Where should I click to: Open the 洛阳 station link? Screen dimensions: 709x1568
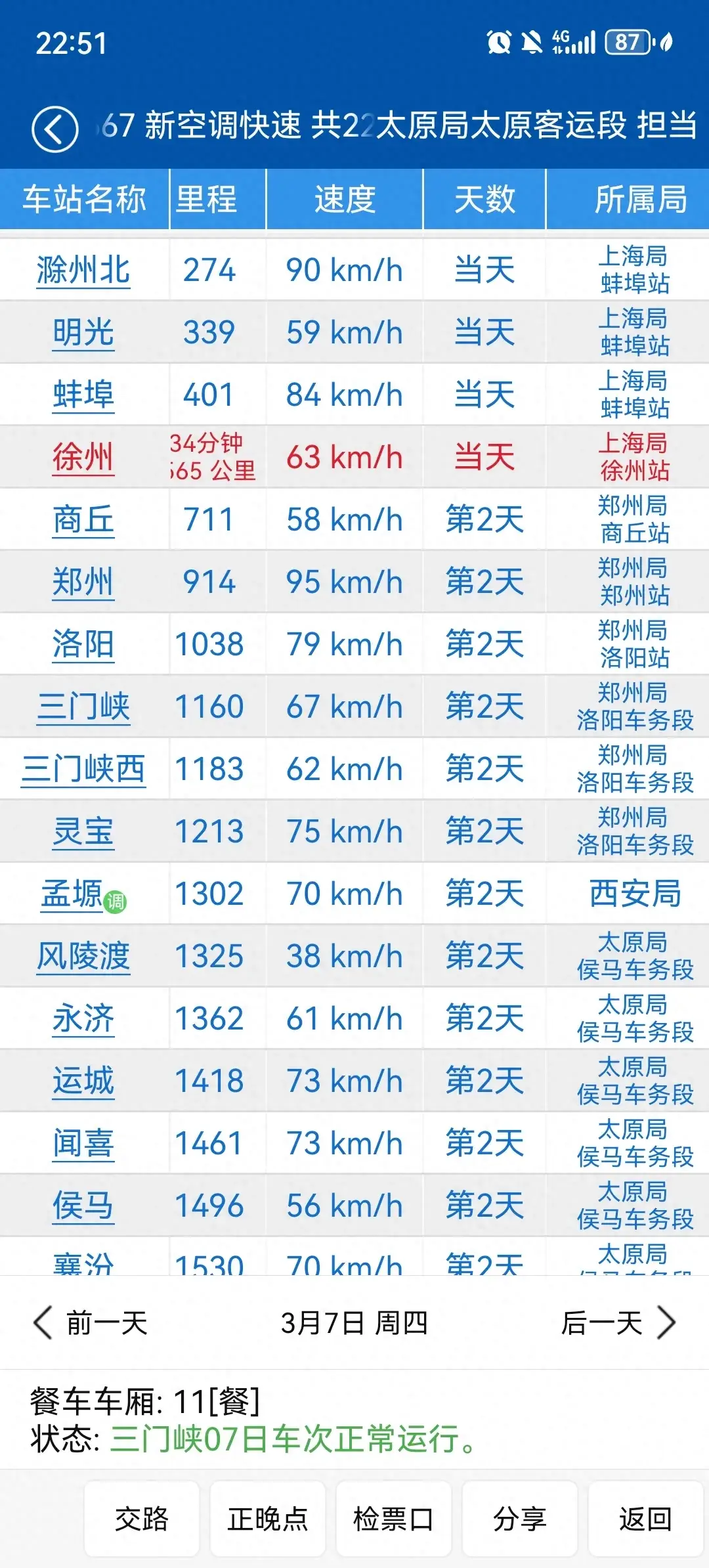(83, 645)
